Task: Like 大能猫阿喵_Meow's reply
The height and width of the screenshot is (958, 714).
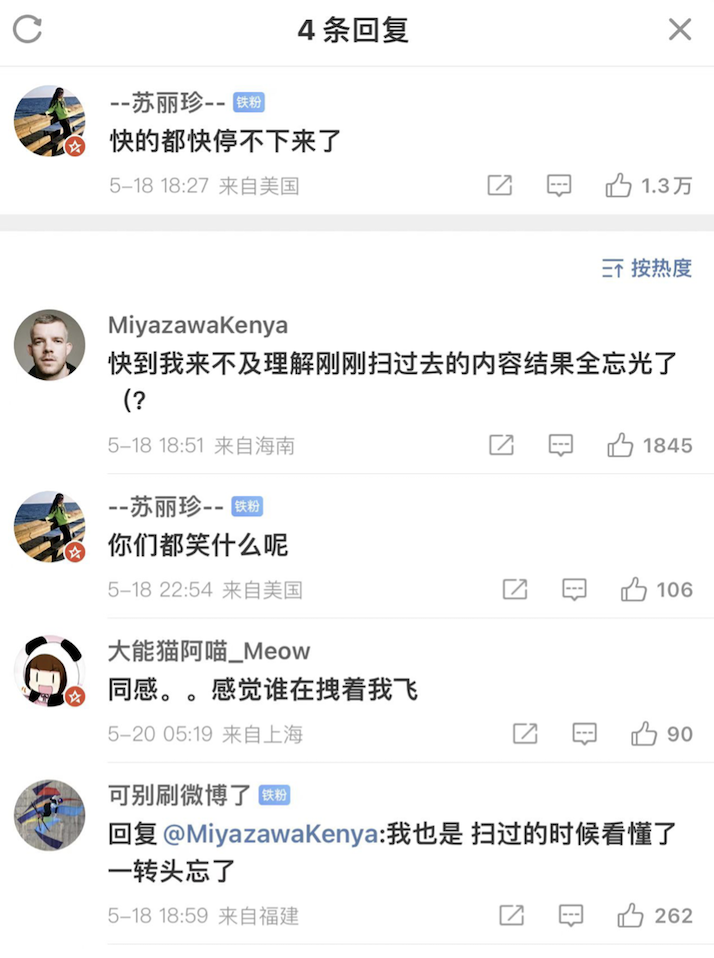Action: click(x=644, y=735)
